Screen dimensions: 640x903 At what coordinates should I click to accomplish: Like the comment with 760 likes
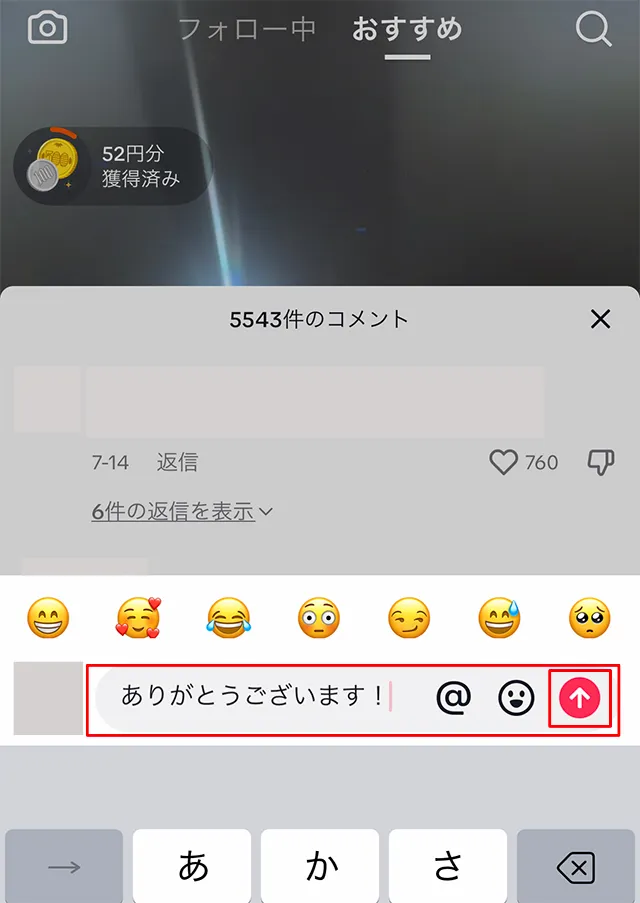click(503, 462)
